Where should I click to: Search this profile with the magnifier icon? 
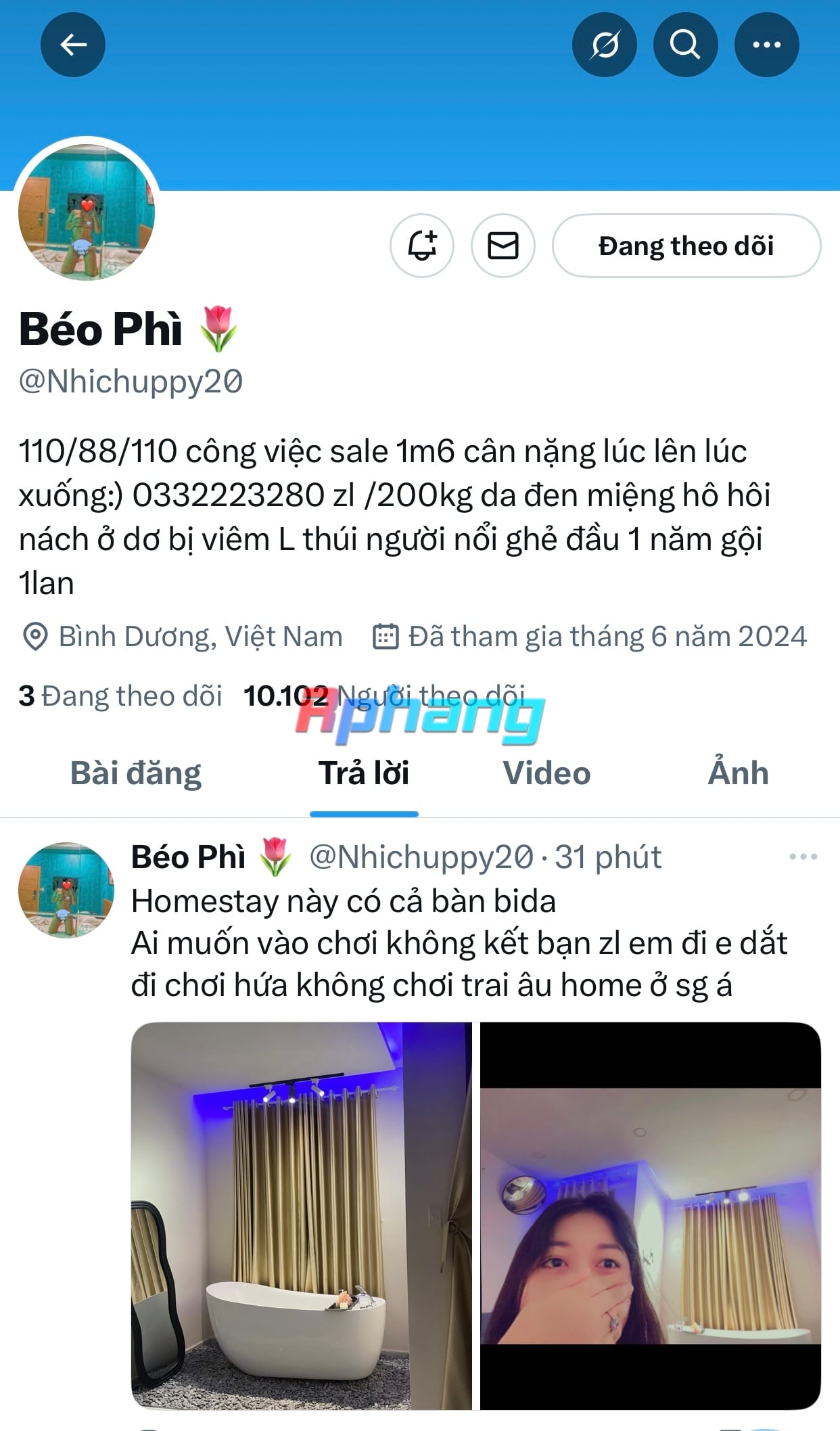click(686, 45)
